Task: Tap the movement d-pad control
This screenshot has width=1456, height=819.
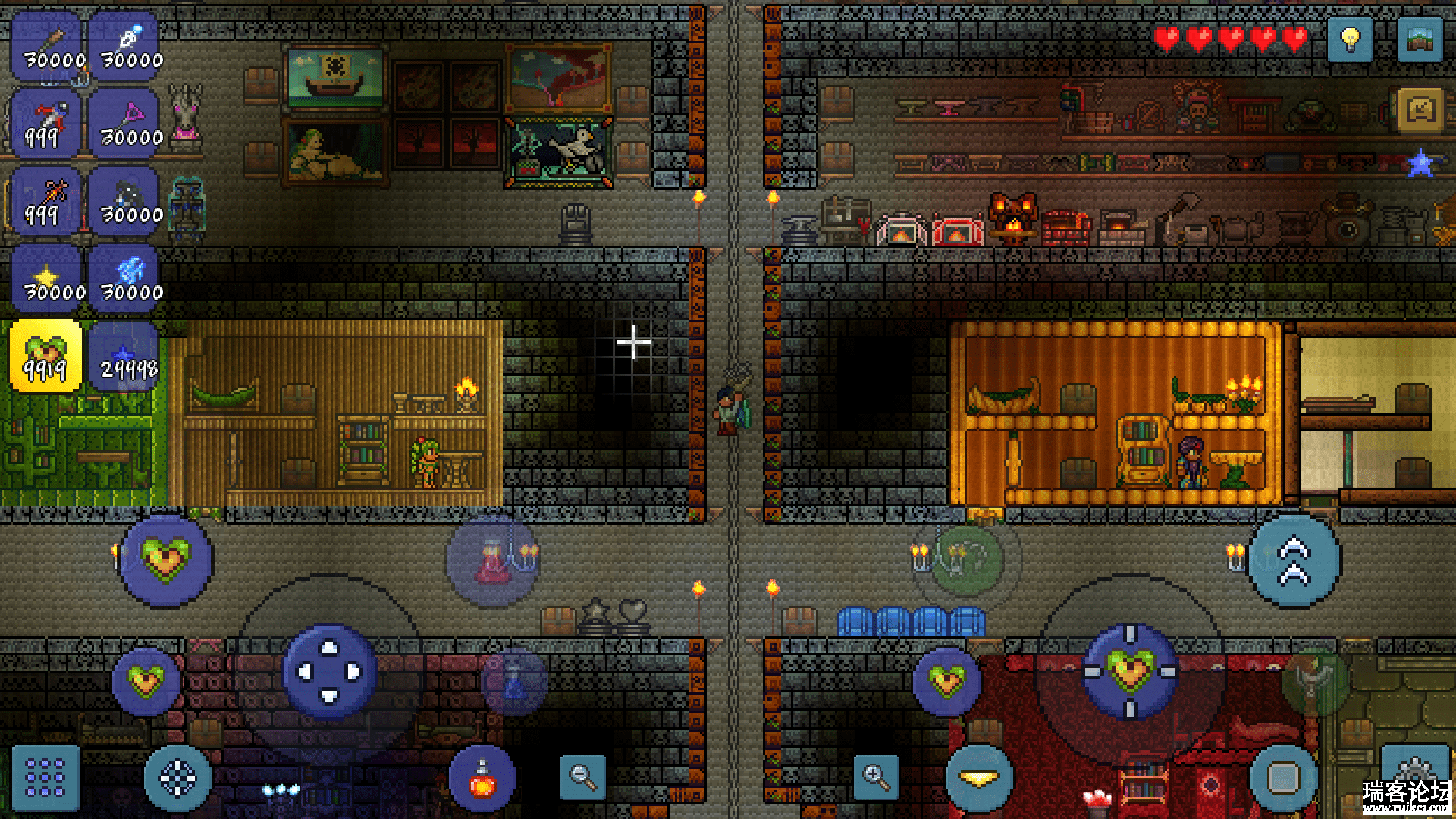Action: coord(329,672)
